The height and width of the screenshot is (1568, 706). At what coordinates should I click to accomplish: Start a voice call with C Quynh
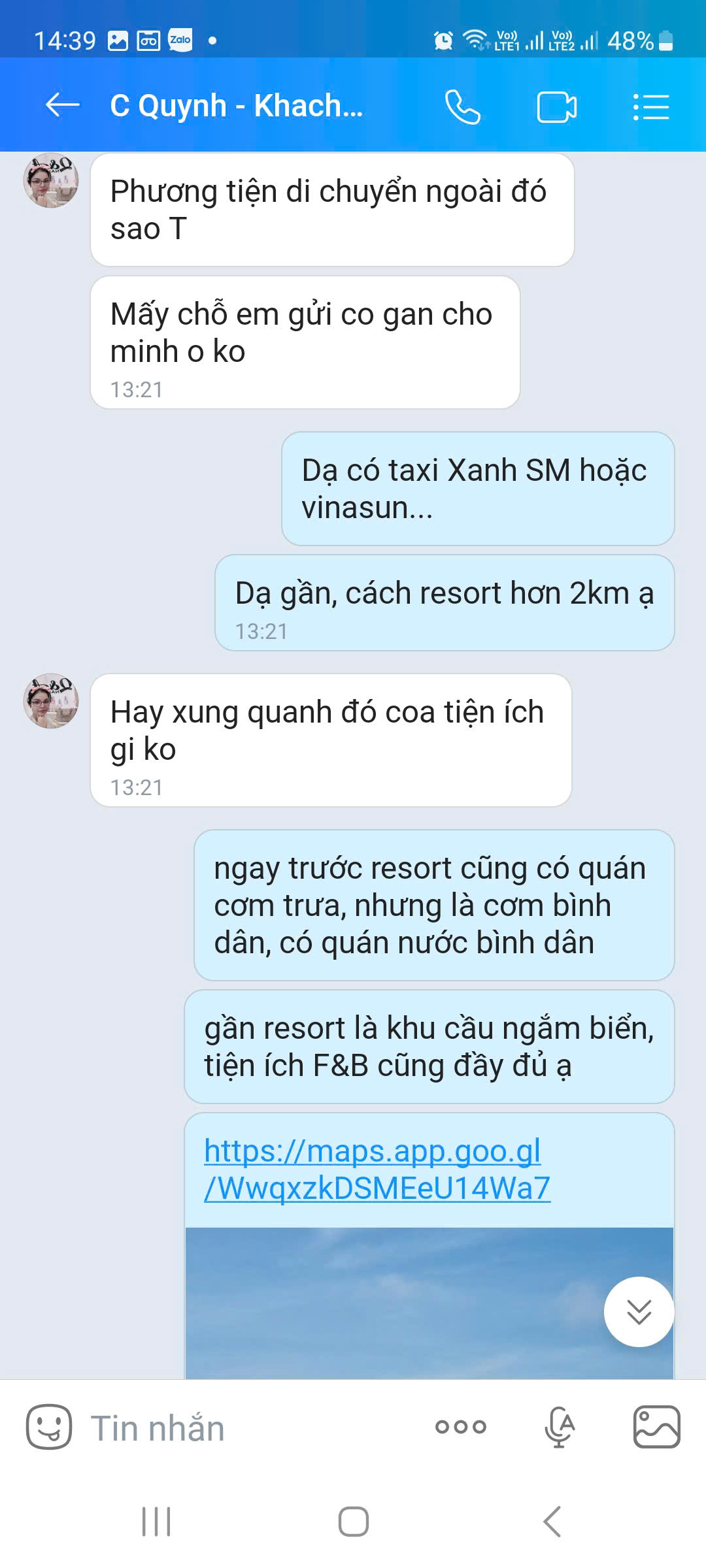(463, 106)
